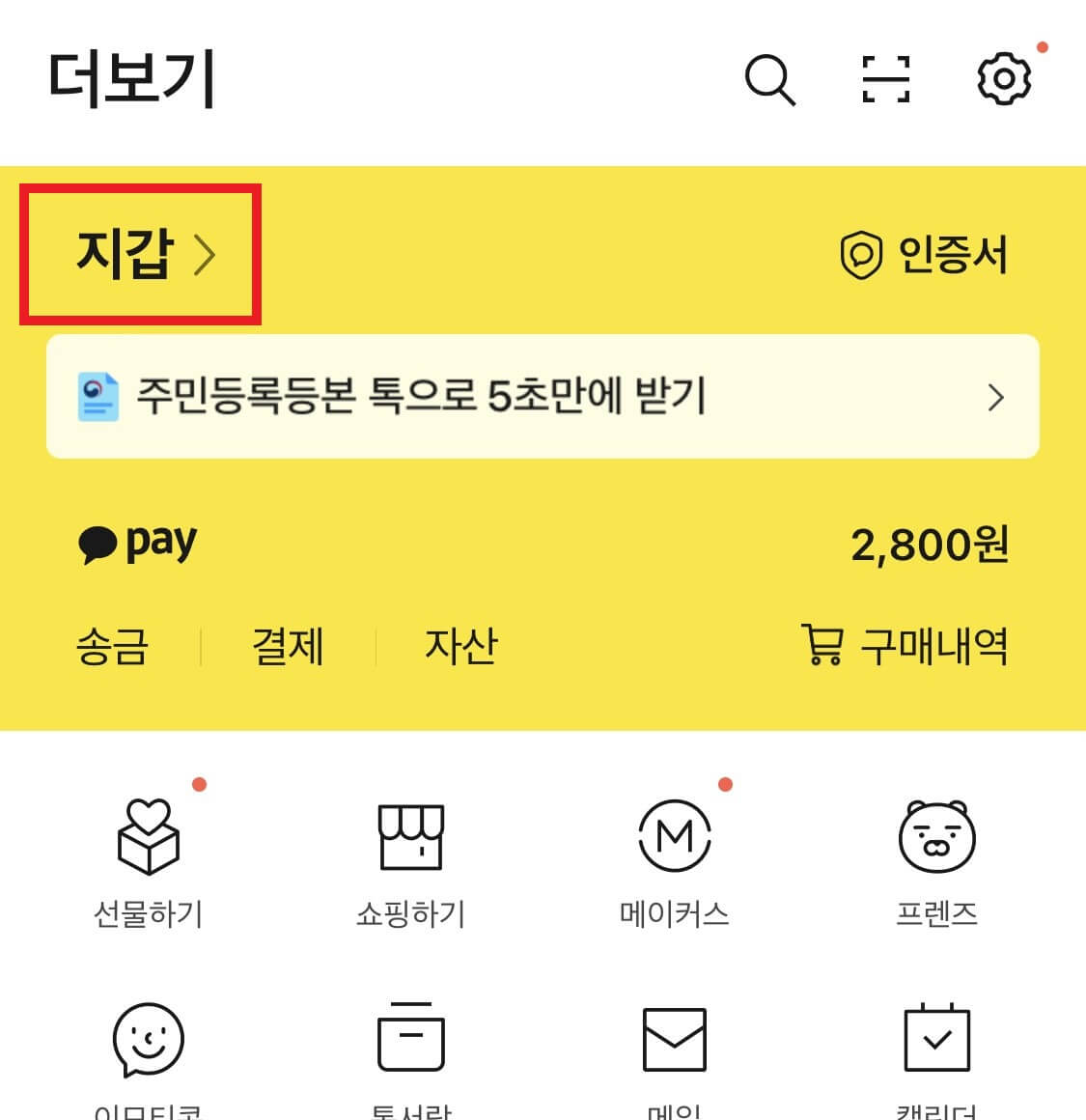Screen dimensions: 1086x1120
Task: Open the QR code scanner icon
Action: pyautogui.click(x=885, y=81)
